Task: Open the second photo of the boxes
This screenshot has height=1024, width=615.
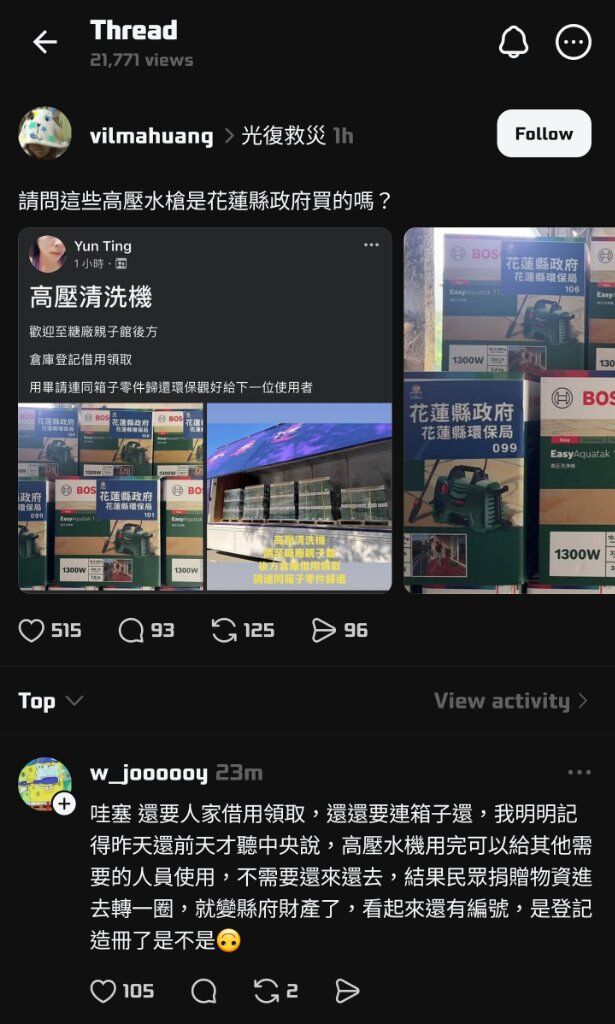Action: pos(510,410)
